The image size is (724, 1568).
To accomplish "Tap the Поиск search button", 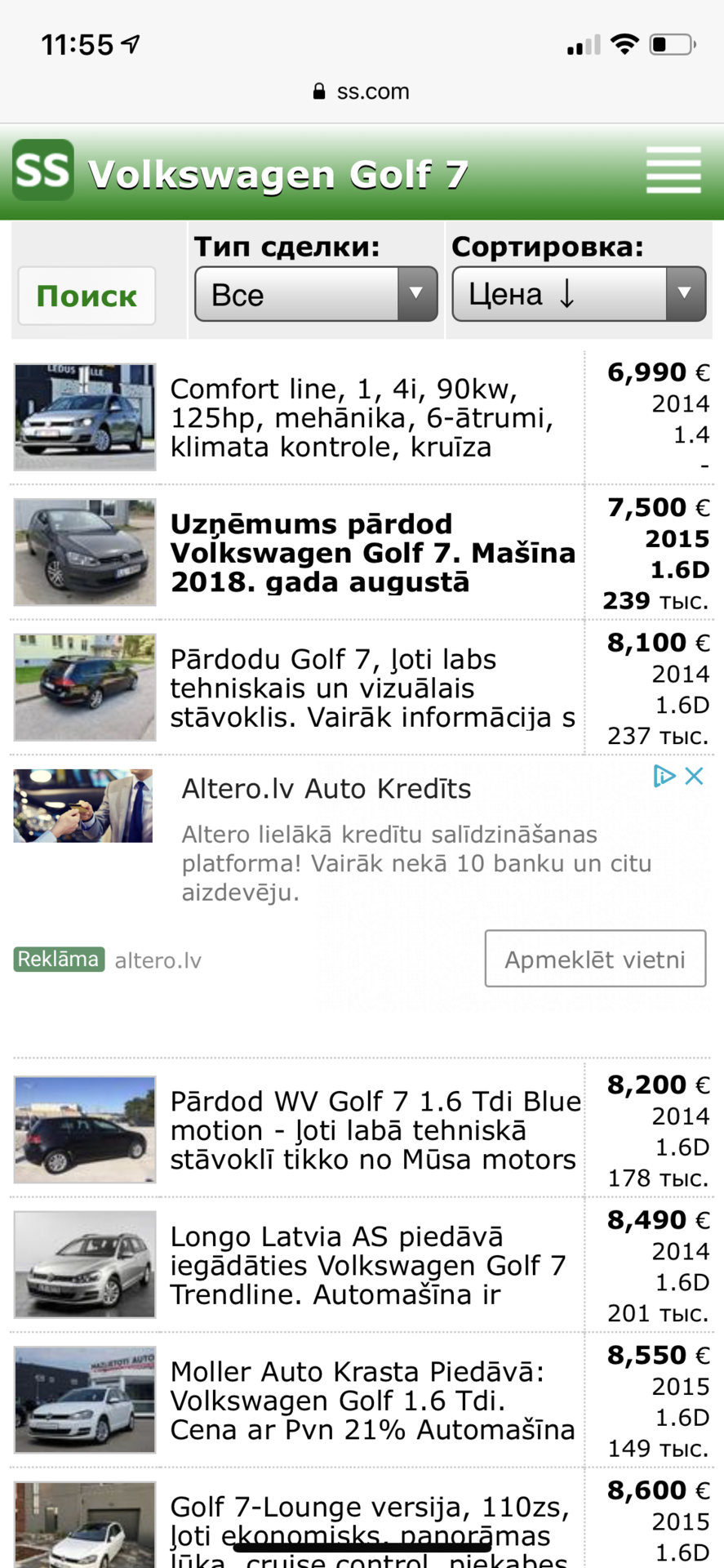I will tap(87, 296).
